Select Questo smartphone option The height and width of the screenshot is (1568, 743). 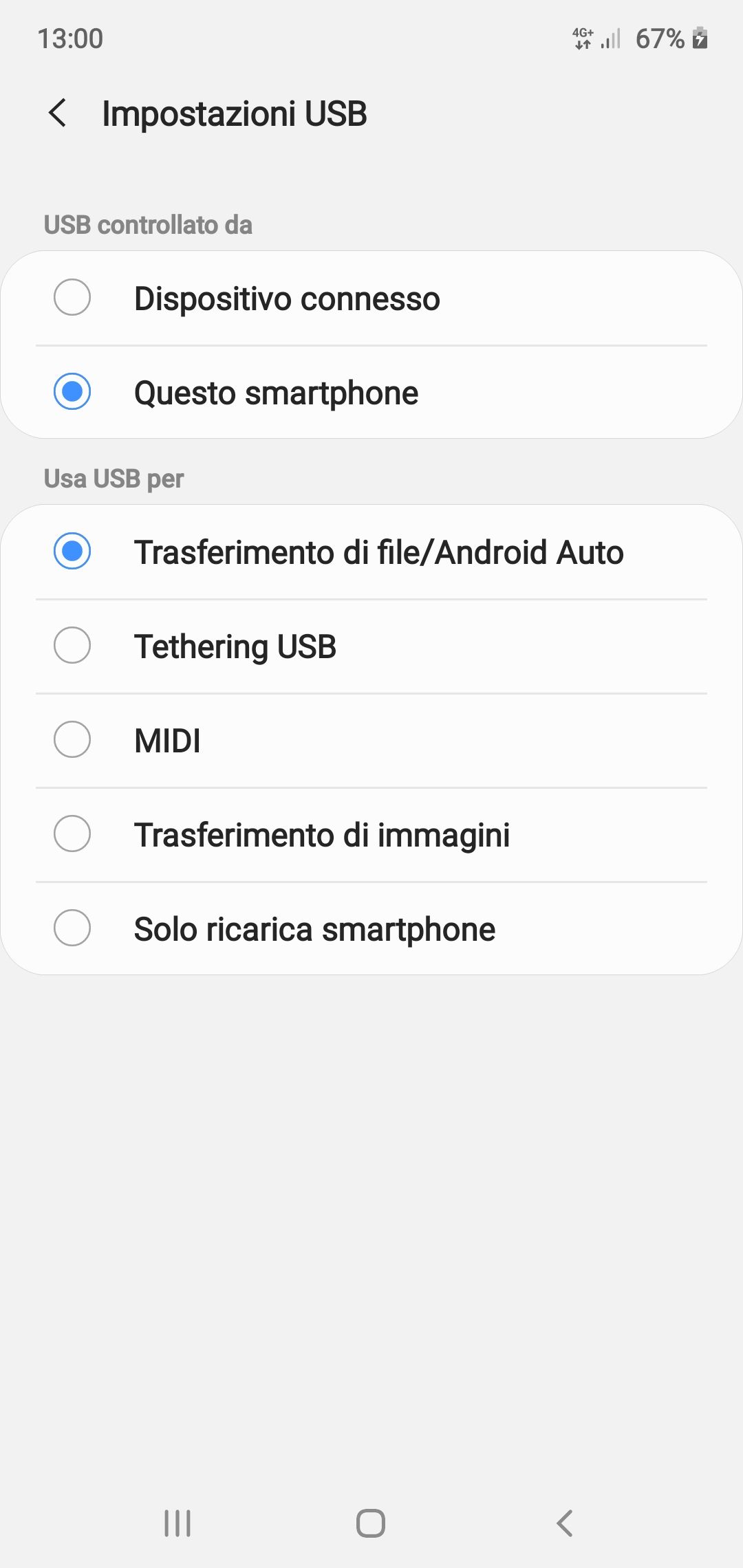point(72,393)
